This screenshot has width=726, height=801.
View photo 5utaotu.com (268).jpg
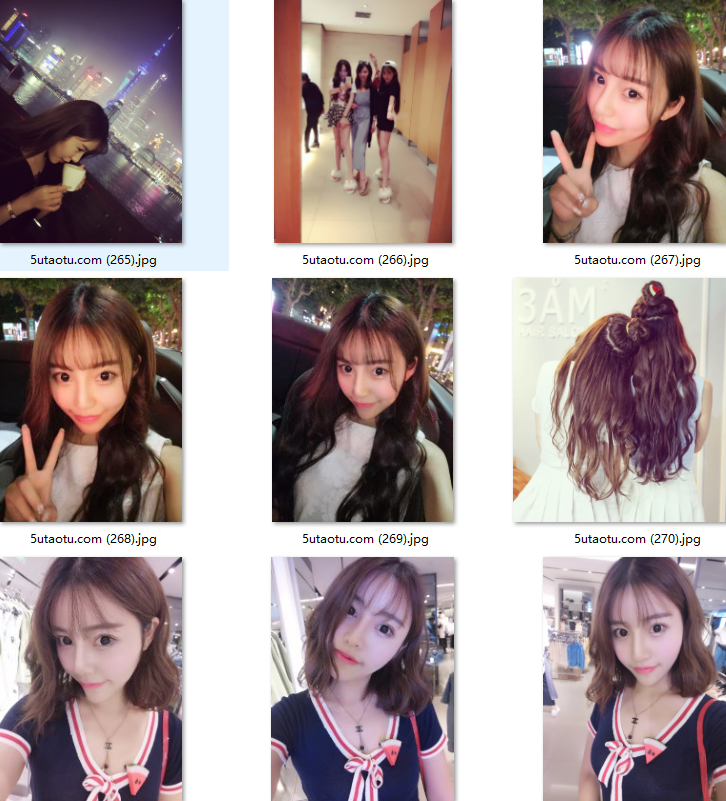(91, 400)
